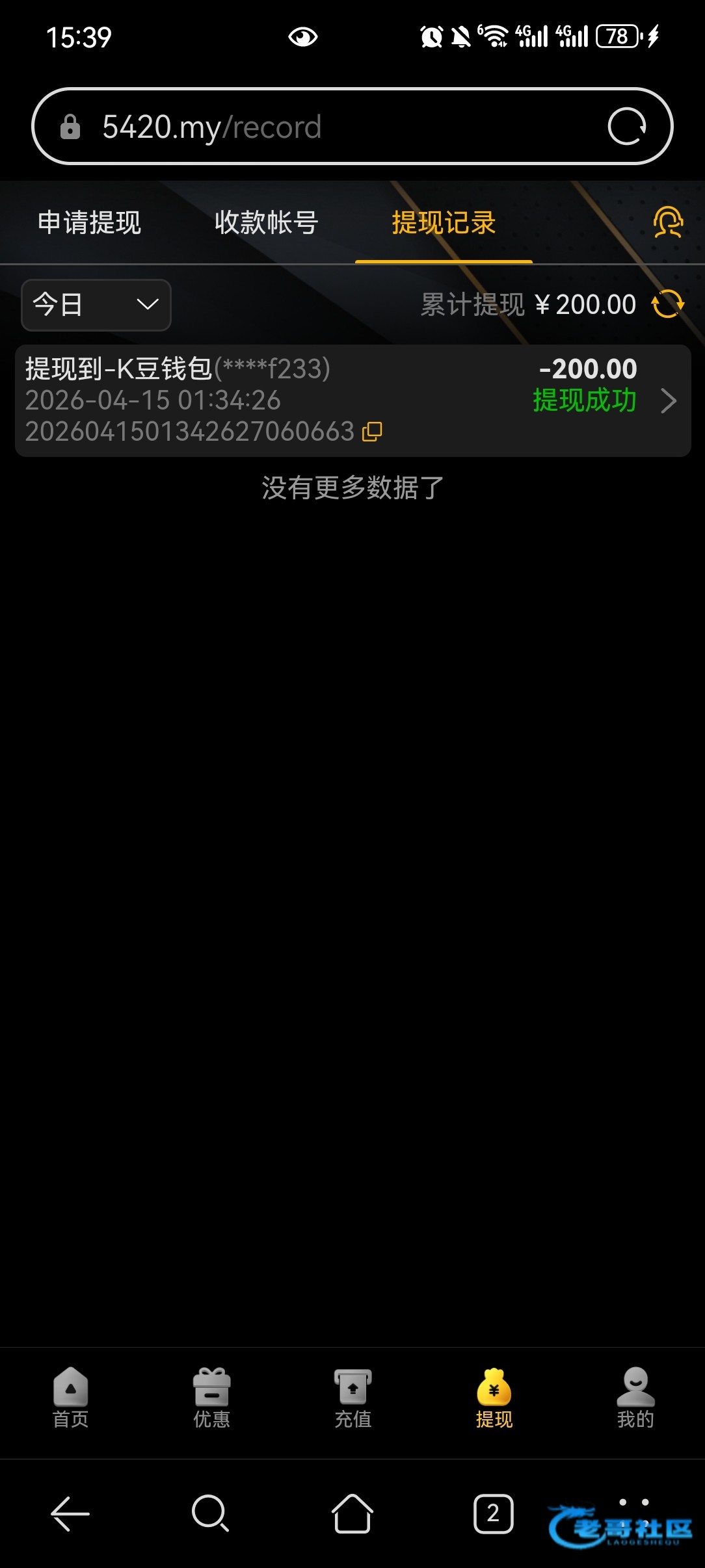Viewport: 705px width, 1568px height.
Task: Go back with the browser back arrow
Action: 70,1513
